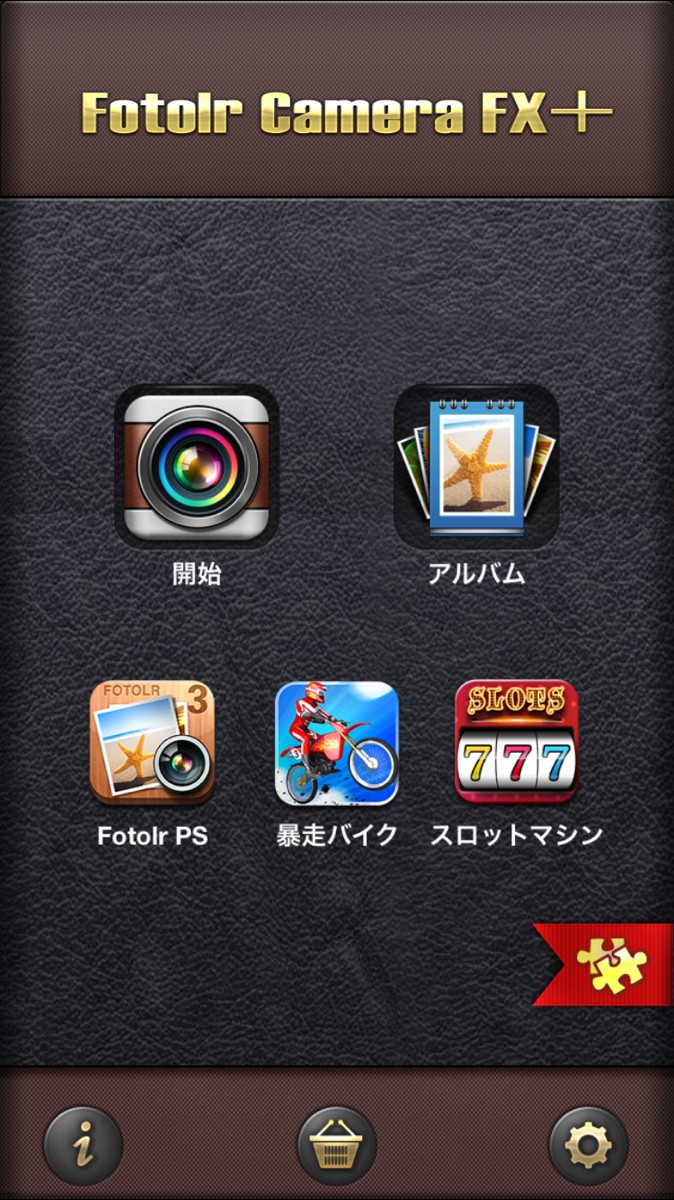Open the settings gear
The width and height of the screenshot is (674, 1200).
[x=589, y=1145]
